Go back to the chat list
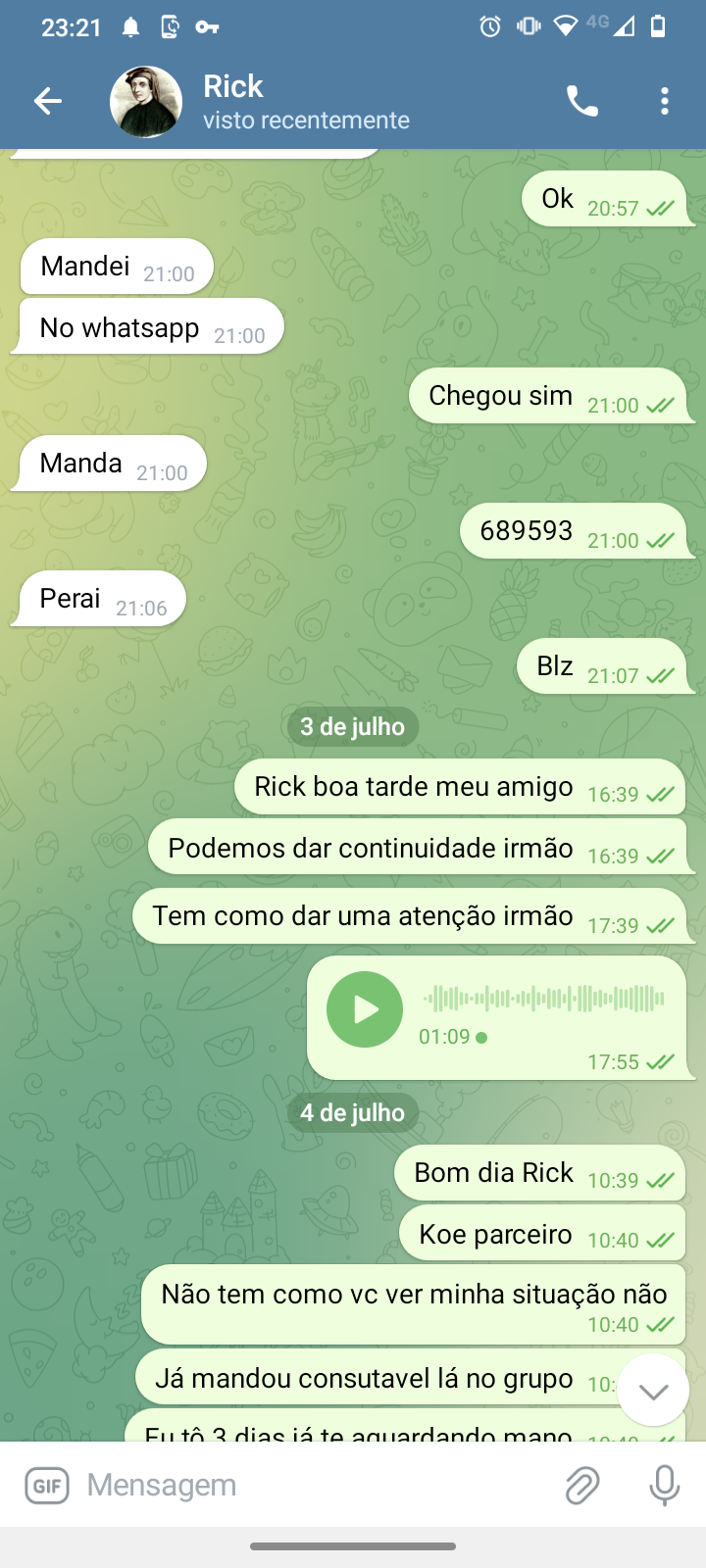The image size is (706, 1568). [47, 101]
